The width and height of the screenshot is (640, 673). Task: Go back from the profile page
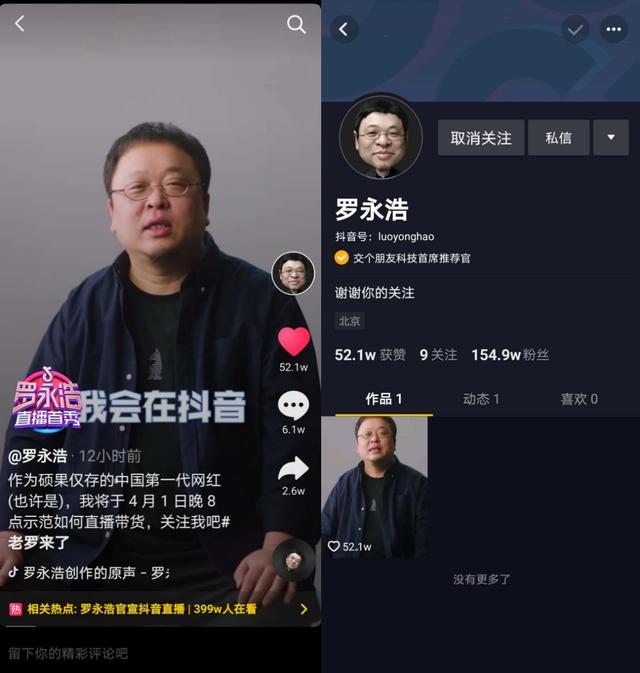(x=344, y=29)
